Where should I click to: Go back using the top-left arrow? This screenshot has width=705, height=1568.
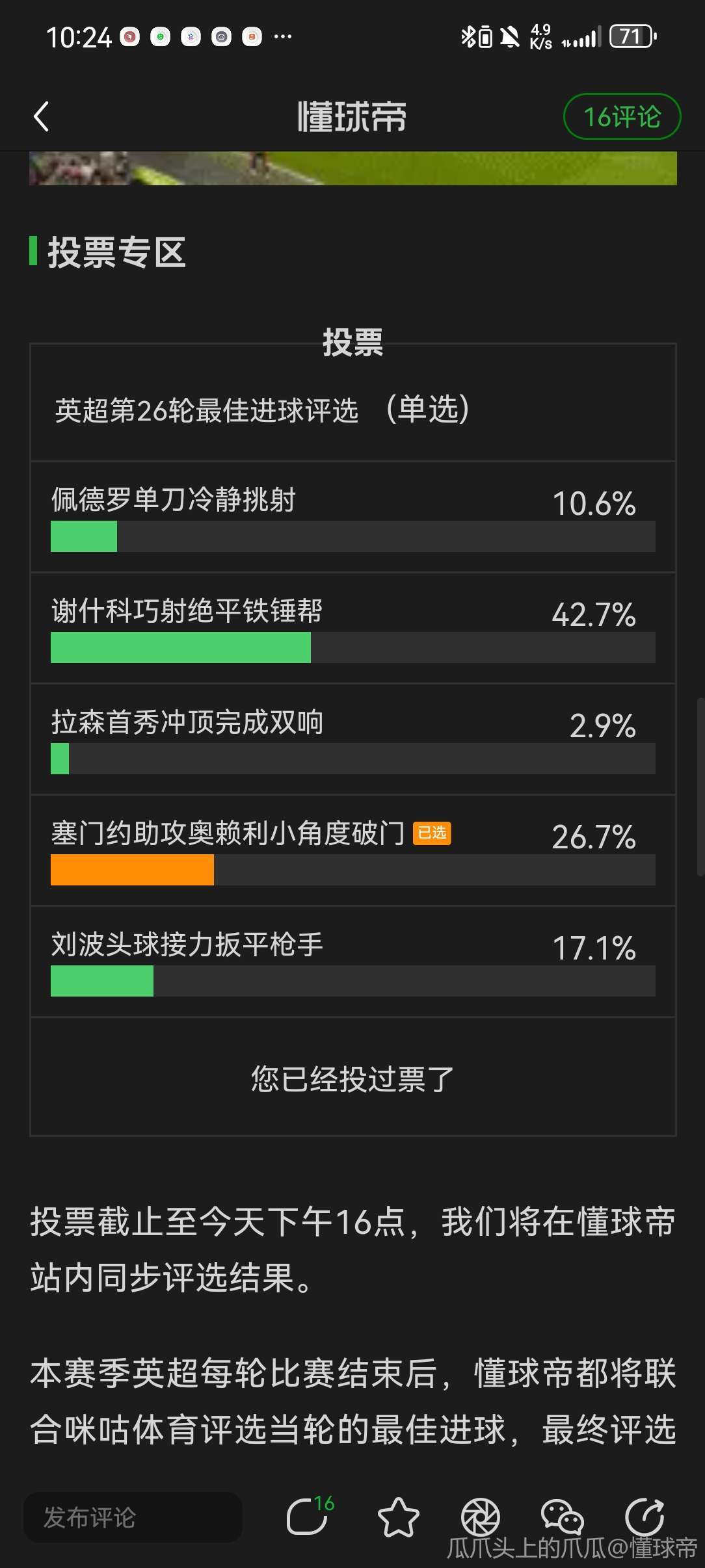pos(41,117)
